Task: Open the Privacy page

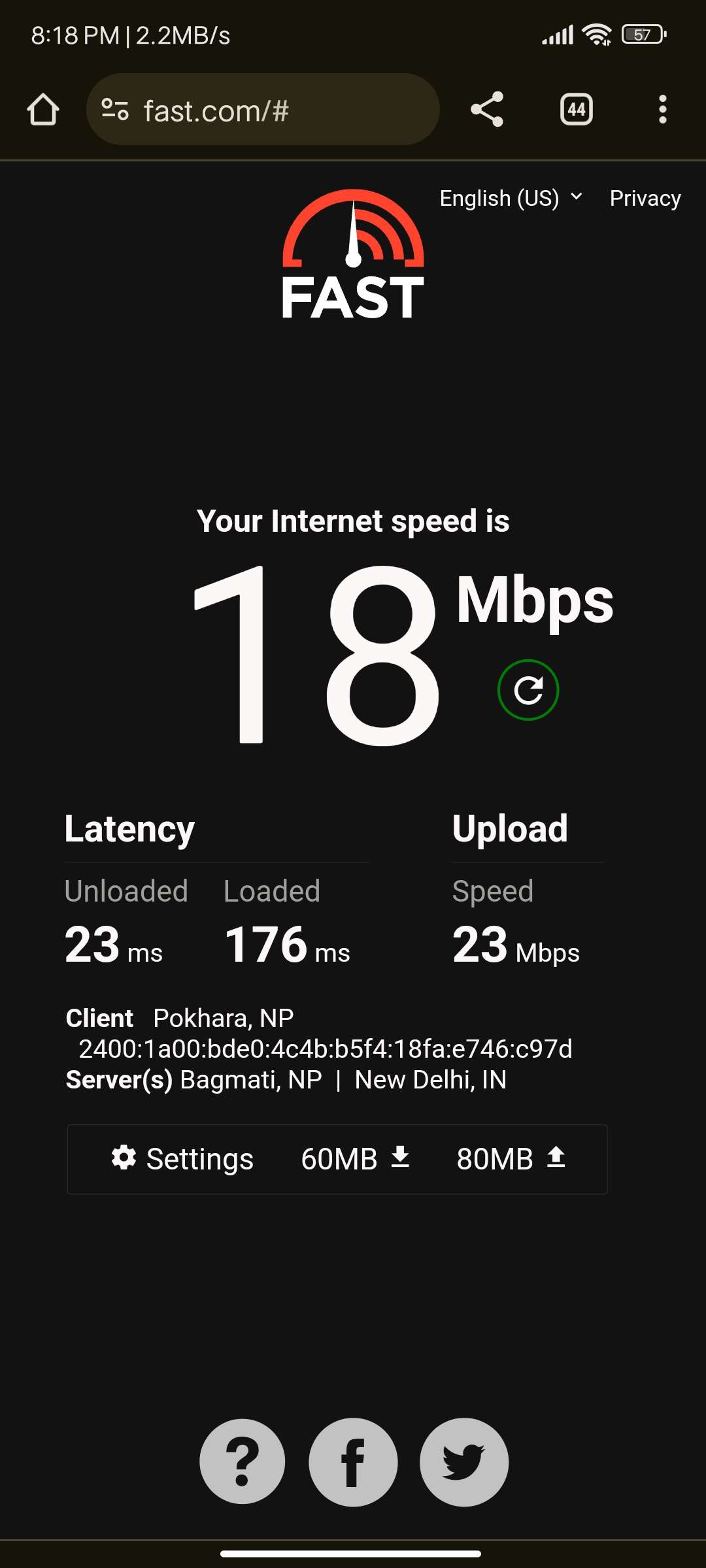Action: pos(645,198)
